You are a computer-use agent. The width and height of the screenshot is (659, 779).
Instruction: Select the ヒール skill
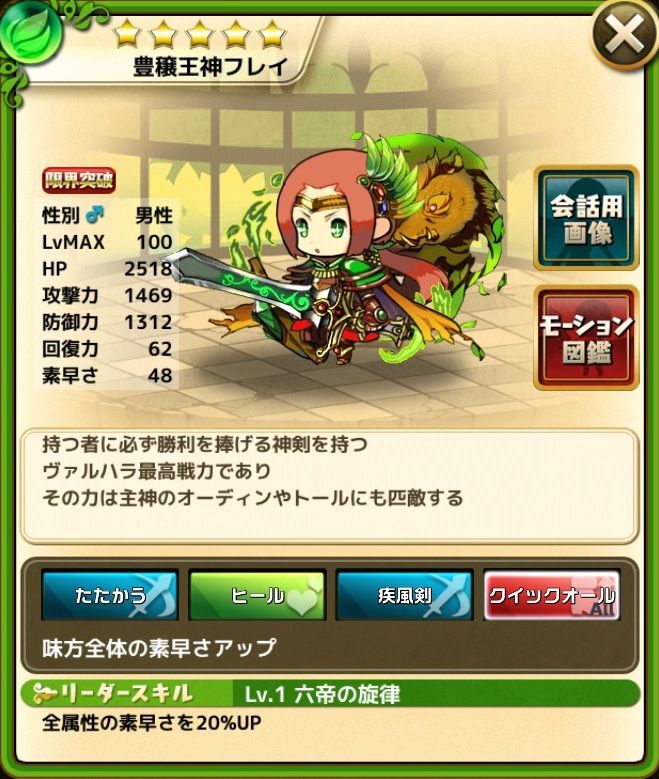tap(257, 597)
